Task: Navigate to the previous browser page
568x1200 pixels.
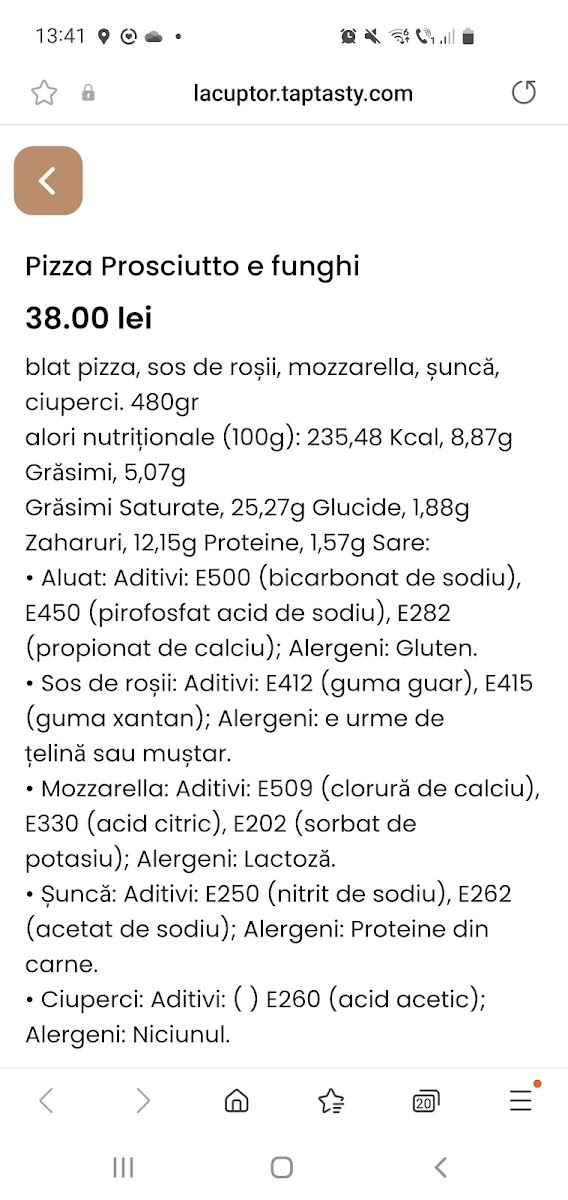Action: coord(46,1101)
